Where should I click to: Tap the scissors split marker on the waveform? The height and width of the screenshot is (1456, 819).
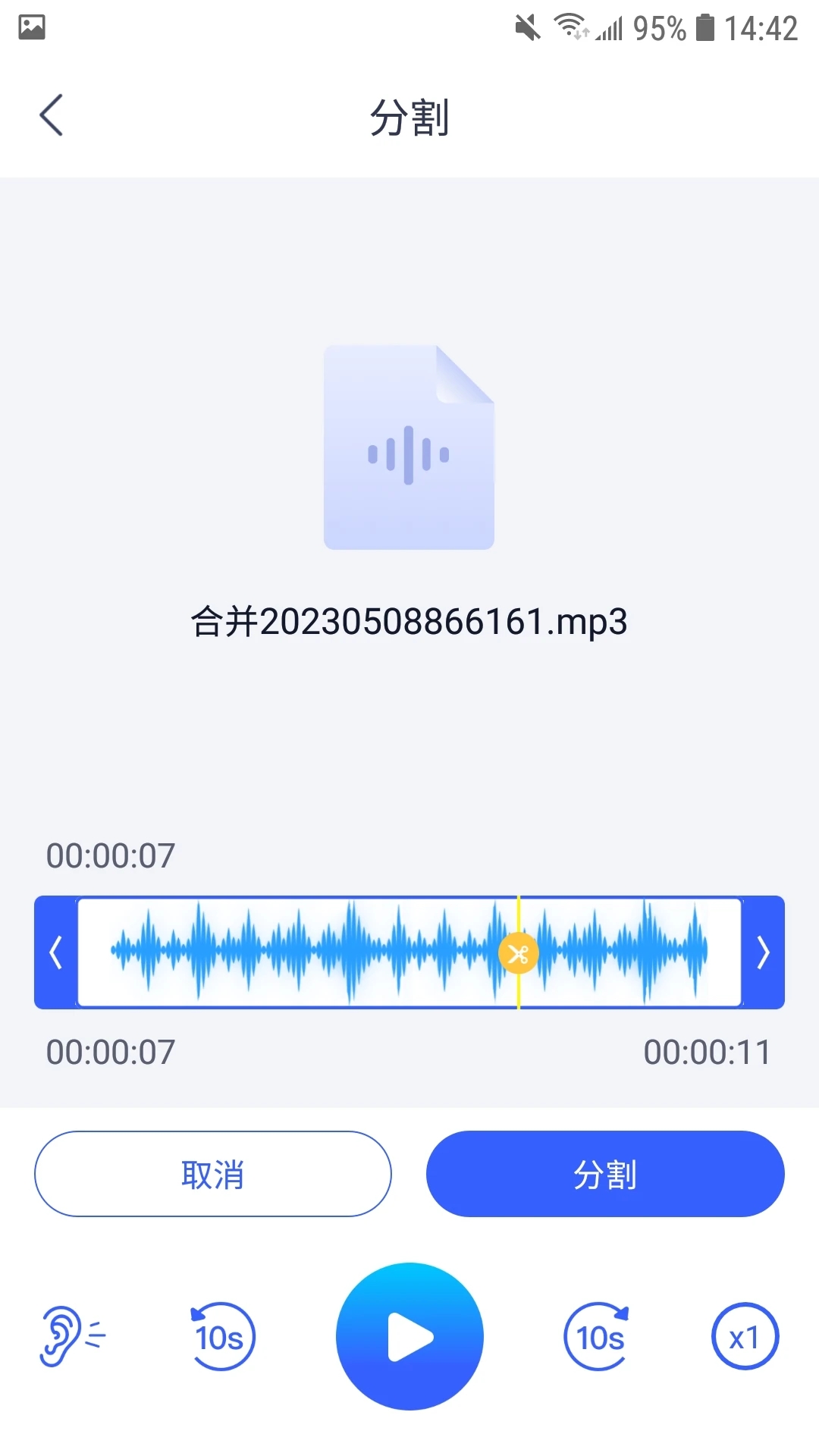(517, 953)
